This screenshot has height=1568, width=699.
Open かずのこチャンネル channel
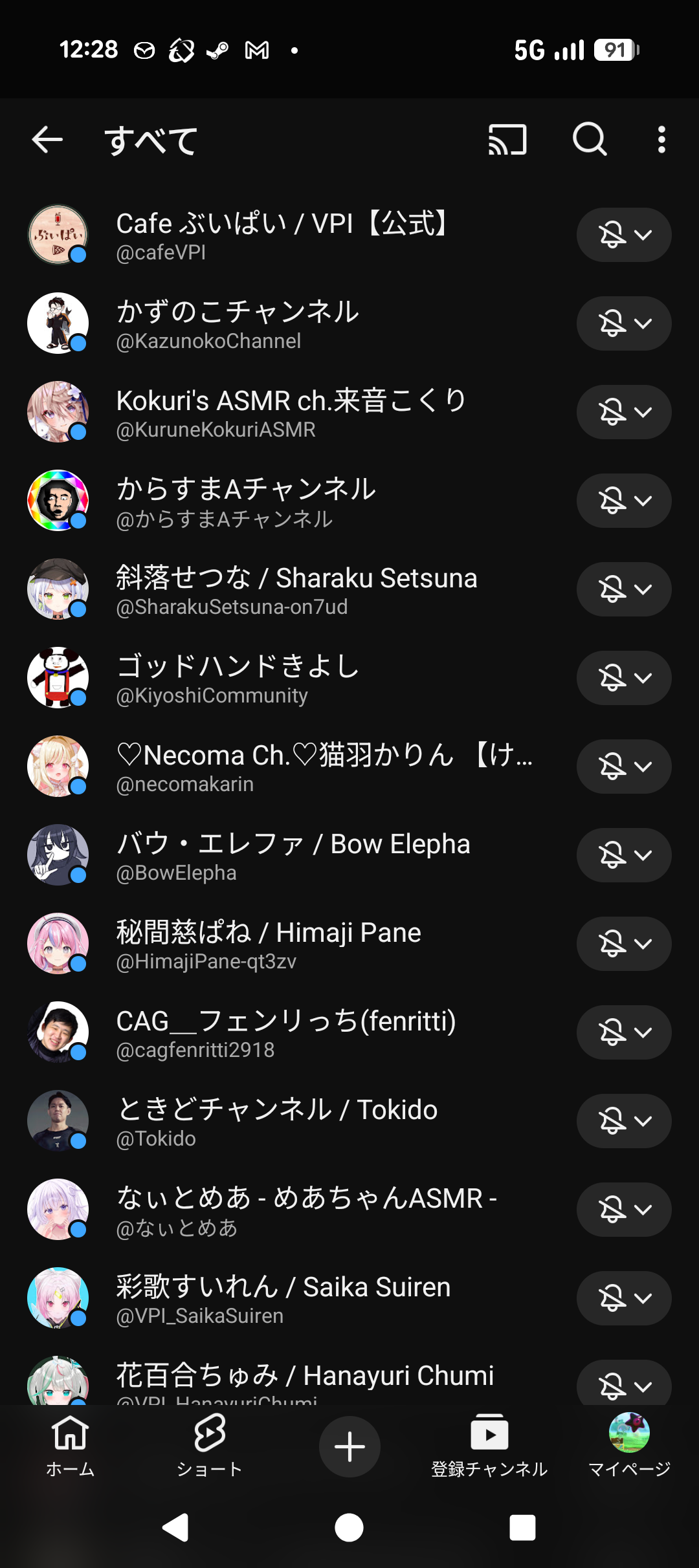click(x=237, y=323)
